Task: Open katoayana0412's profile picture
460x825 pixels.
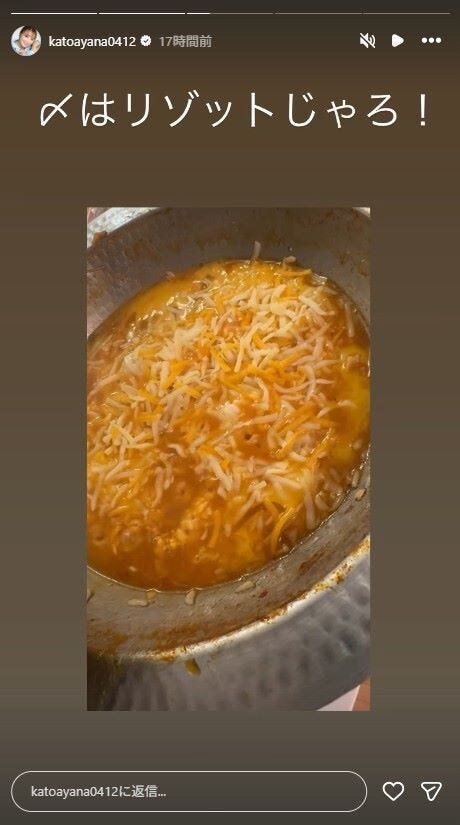Action: (x=26, y=41)
